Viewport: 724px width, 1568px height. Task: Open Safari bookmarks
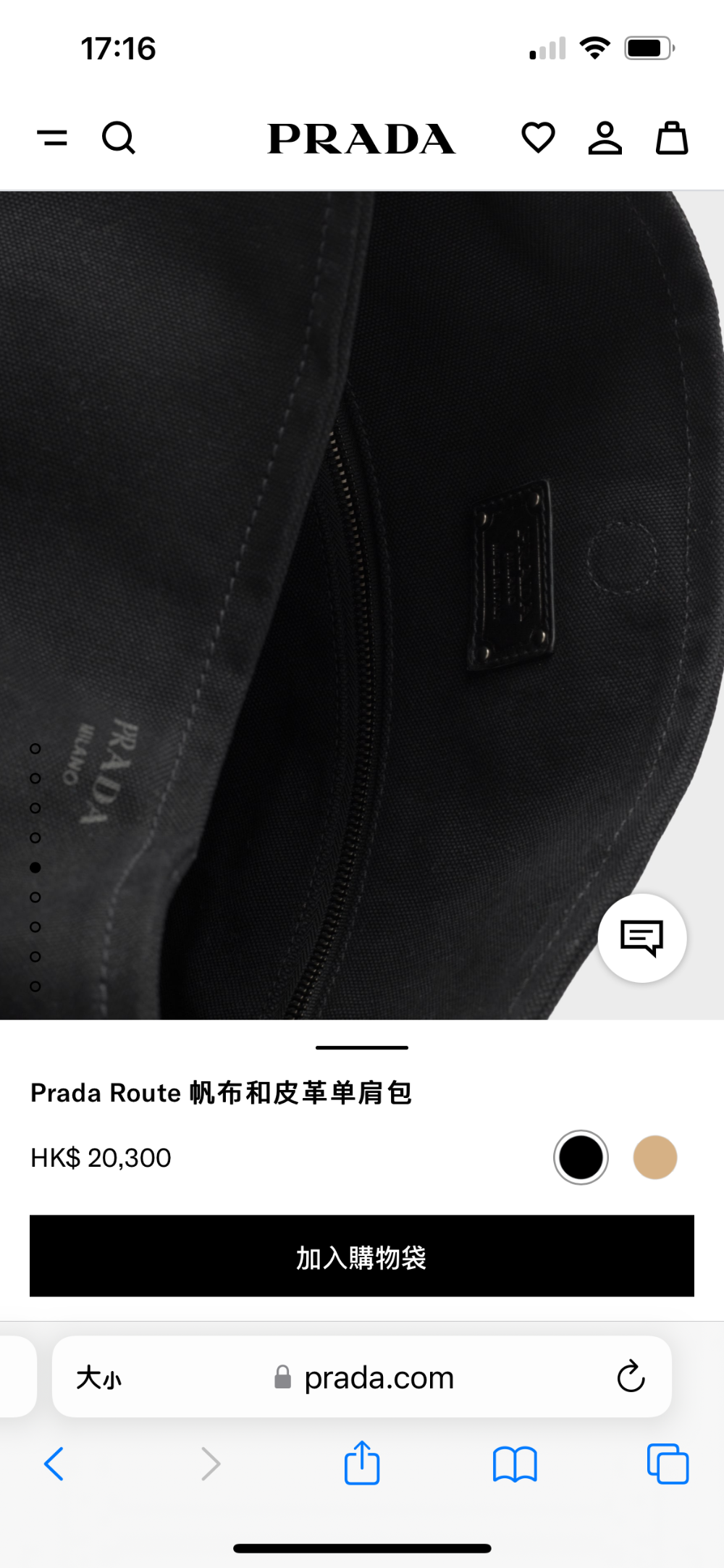[515, 1464]
